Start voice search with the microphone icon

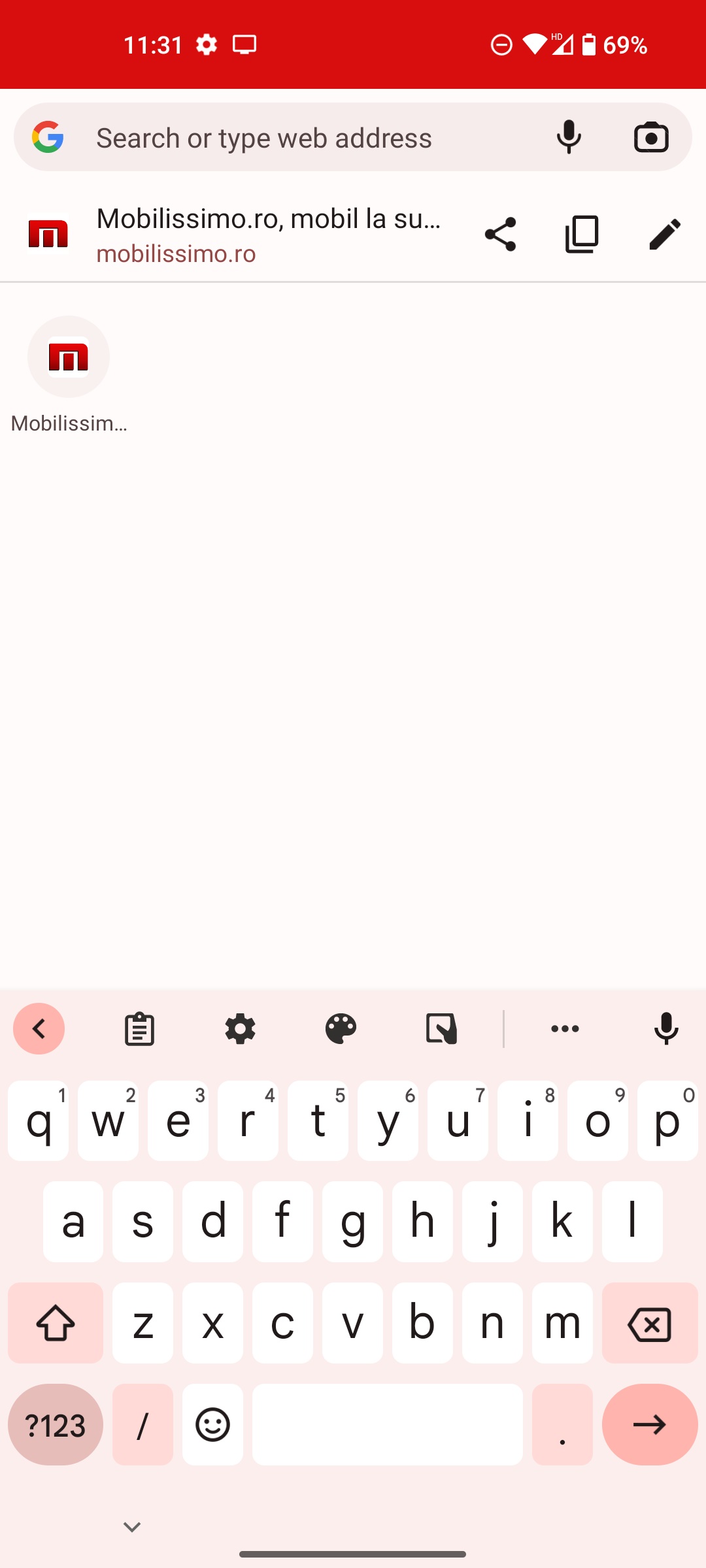pyautogui.click(x=569, y=138)
